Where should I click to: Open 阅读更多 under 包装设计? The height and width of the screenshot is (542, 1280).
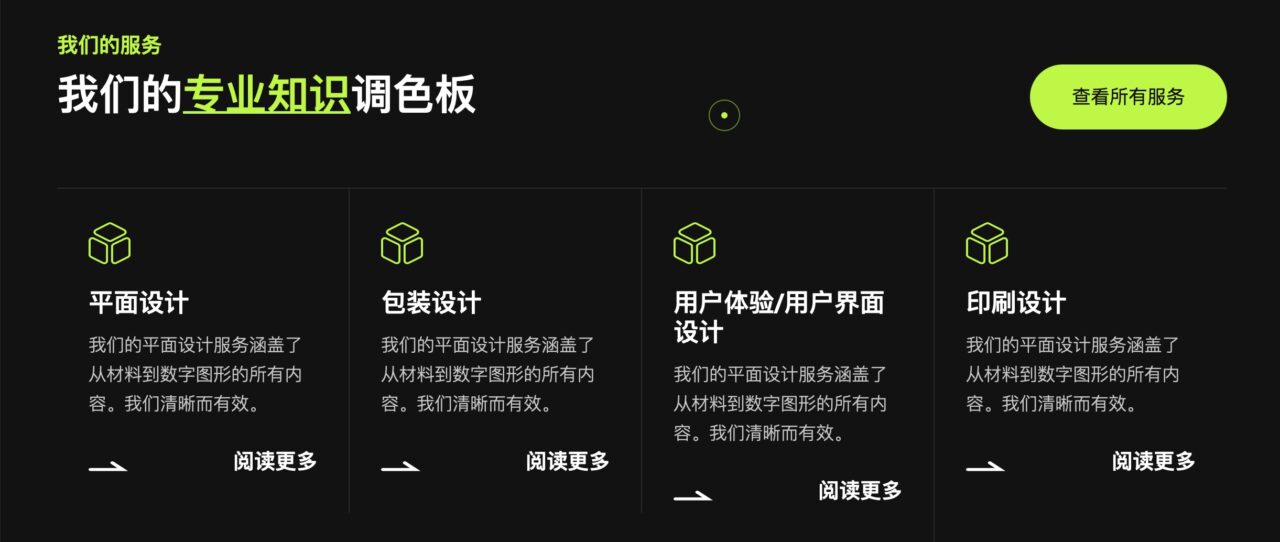(x=567, y=461)
